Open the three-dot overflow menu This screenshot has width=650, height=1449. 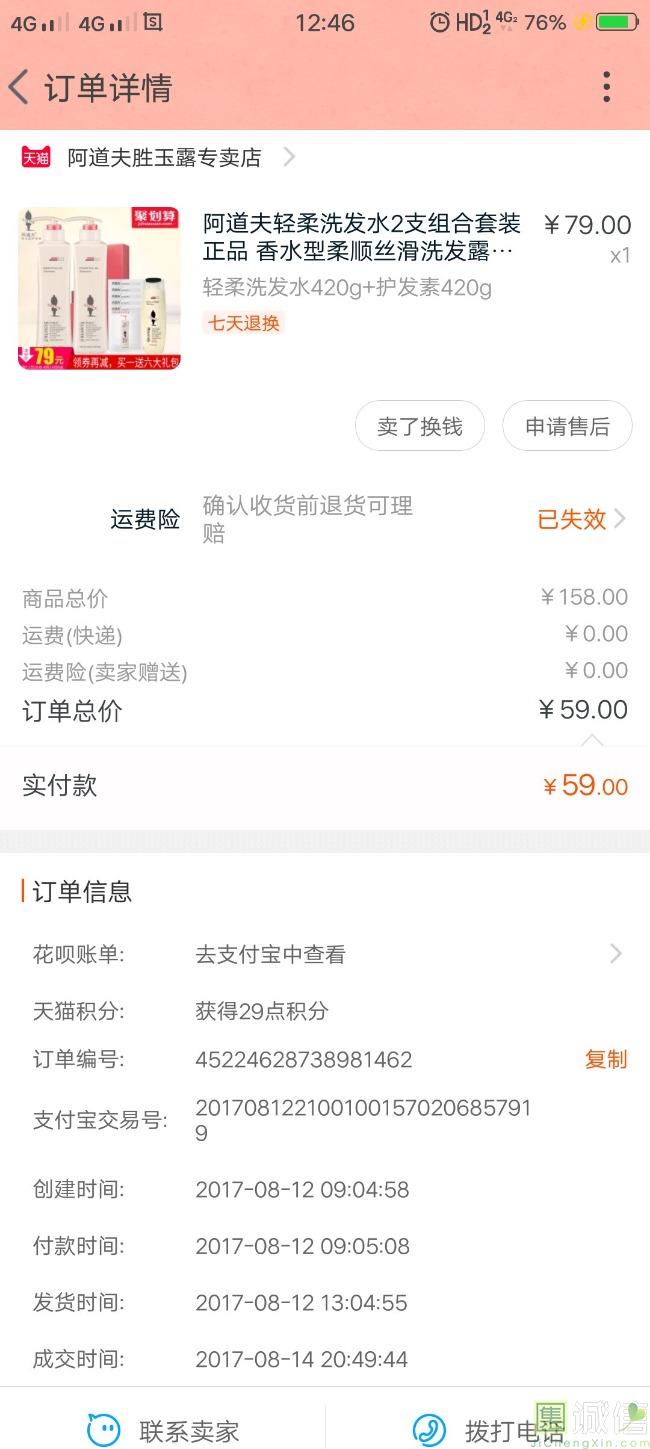click(606, 88)
